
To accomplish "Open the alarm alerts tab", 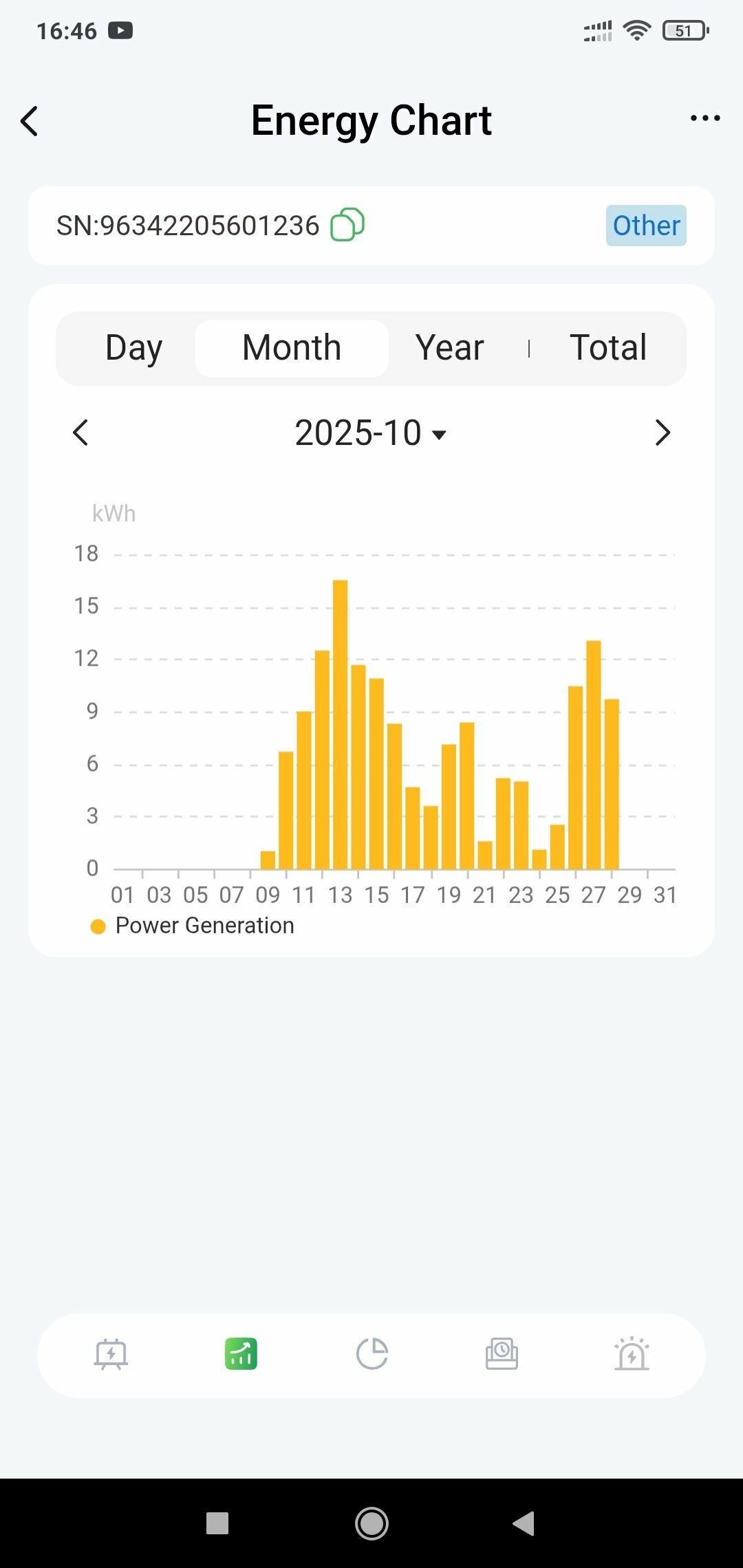I will point(632,1354).
